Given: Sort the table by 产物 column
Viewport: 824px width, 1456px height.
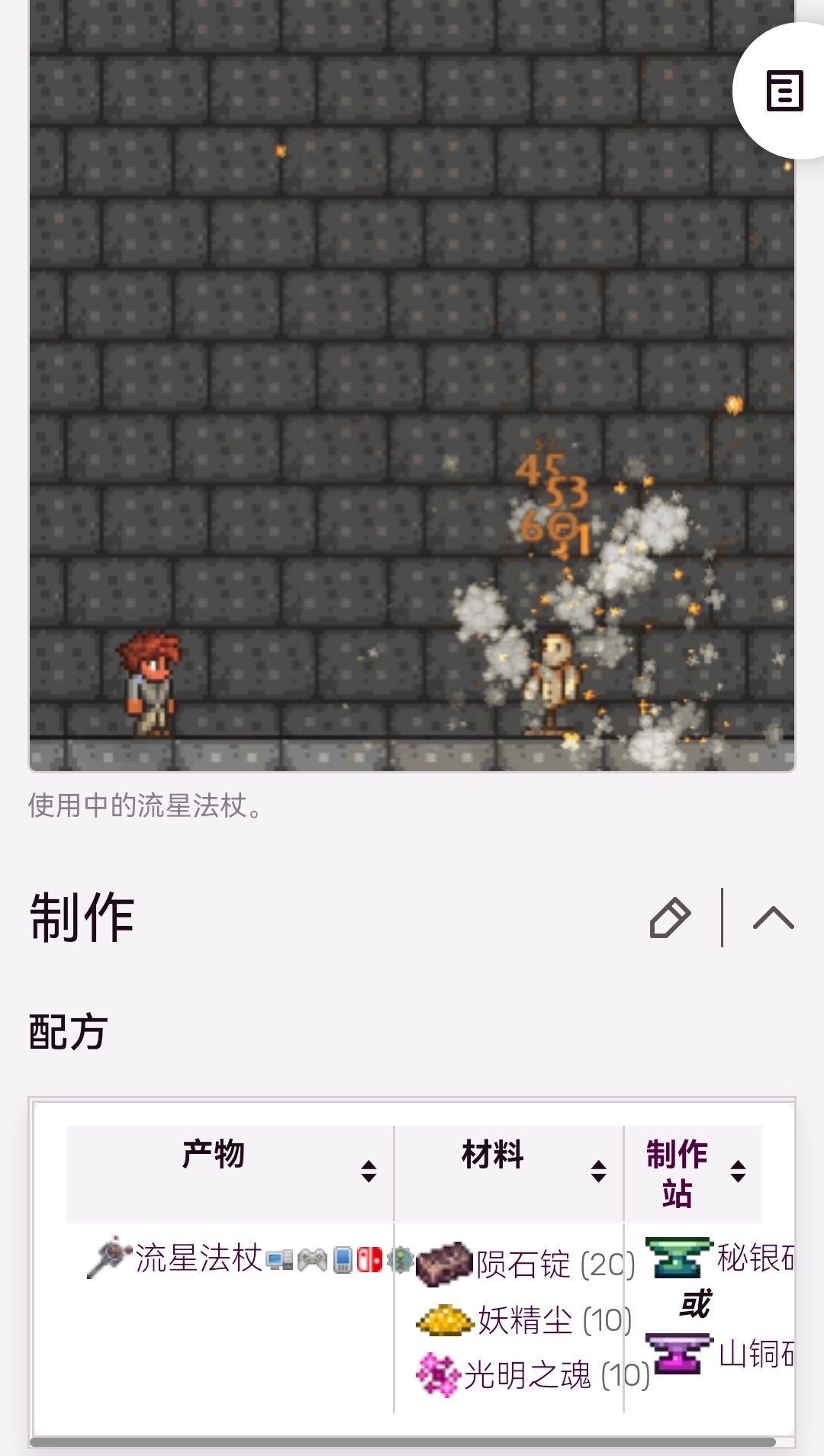Looking at the screenshot, I should click(x=369, y=1171).
